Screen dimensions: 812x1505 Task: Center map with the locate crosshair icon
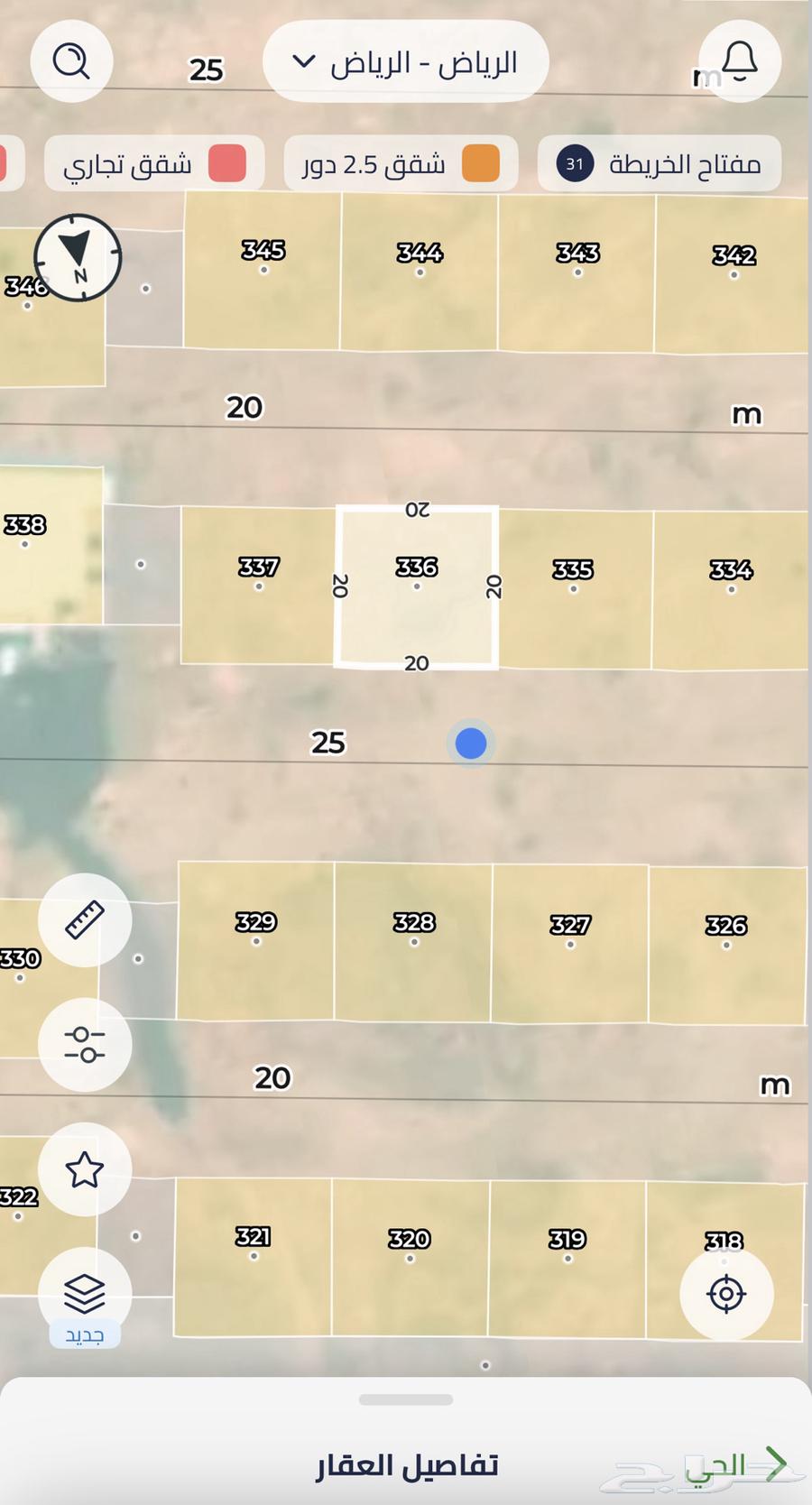pos(724,1293)
